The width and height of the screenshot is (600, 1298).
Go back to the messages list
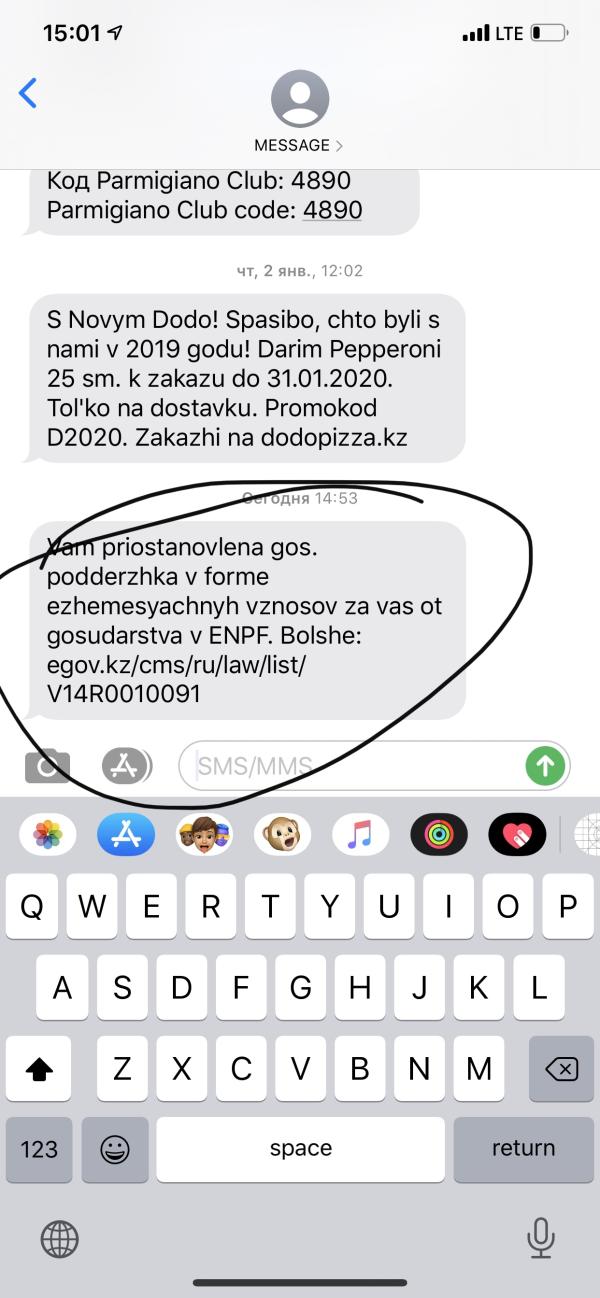[x=28, y=94]
